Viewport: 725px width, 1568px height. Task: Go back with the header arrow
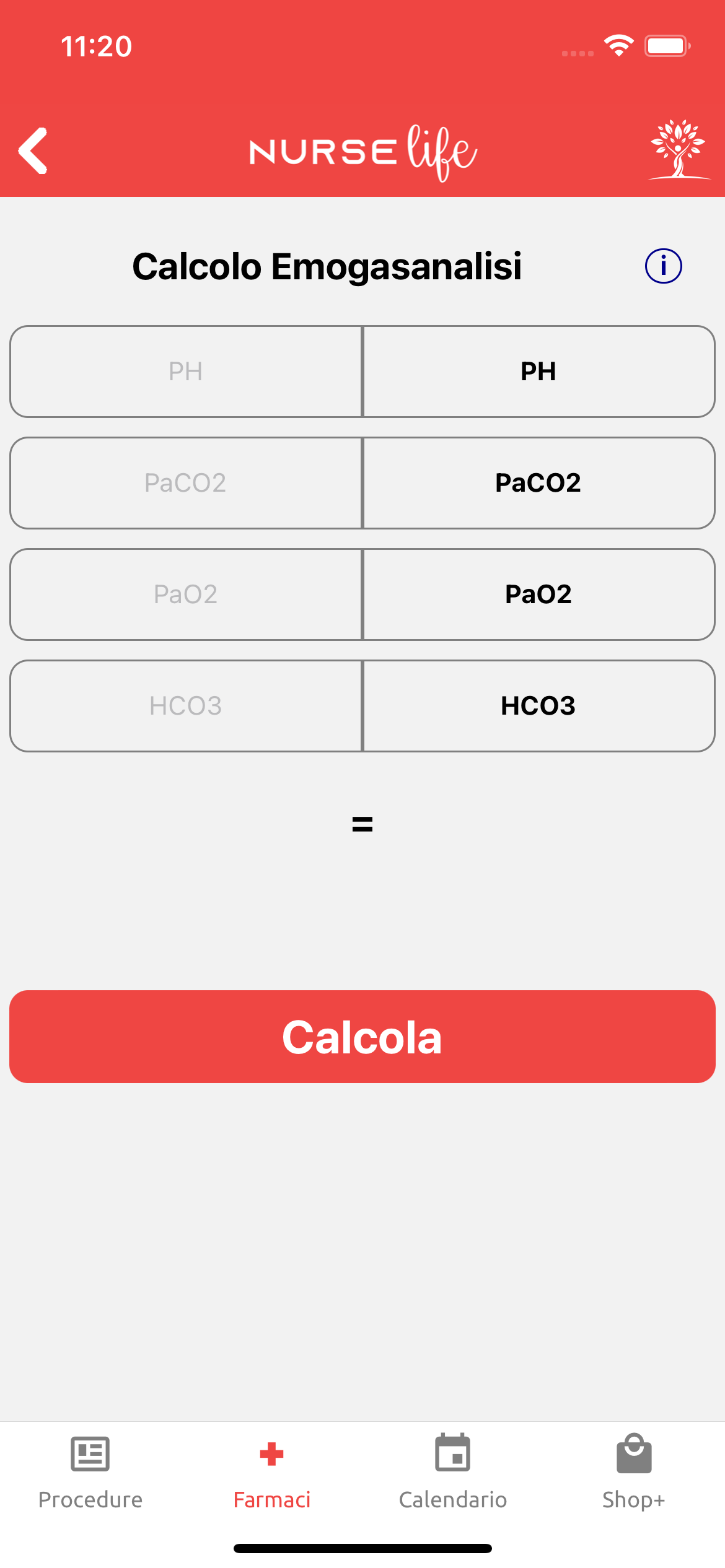(x=33, y=150)
